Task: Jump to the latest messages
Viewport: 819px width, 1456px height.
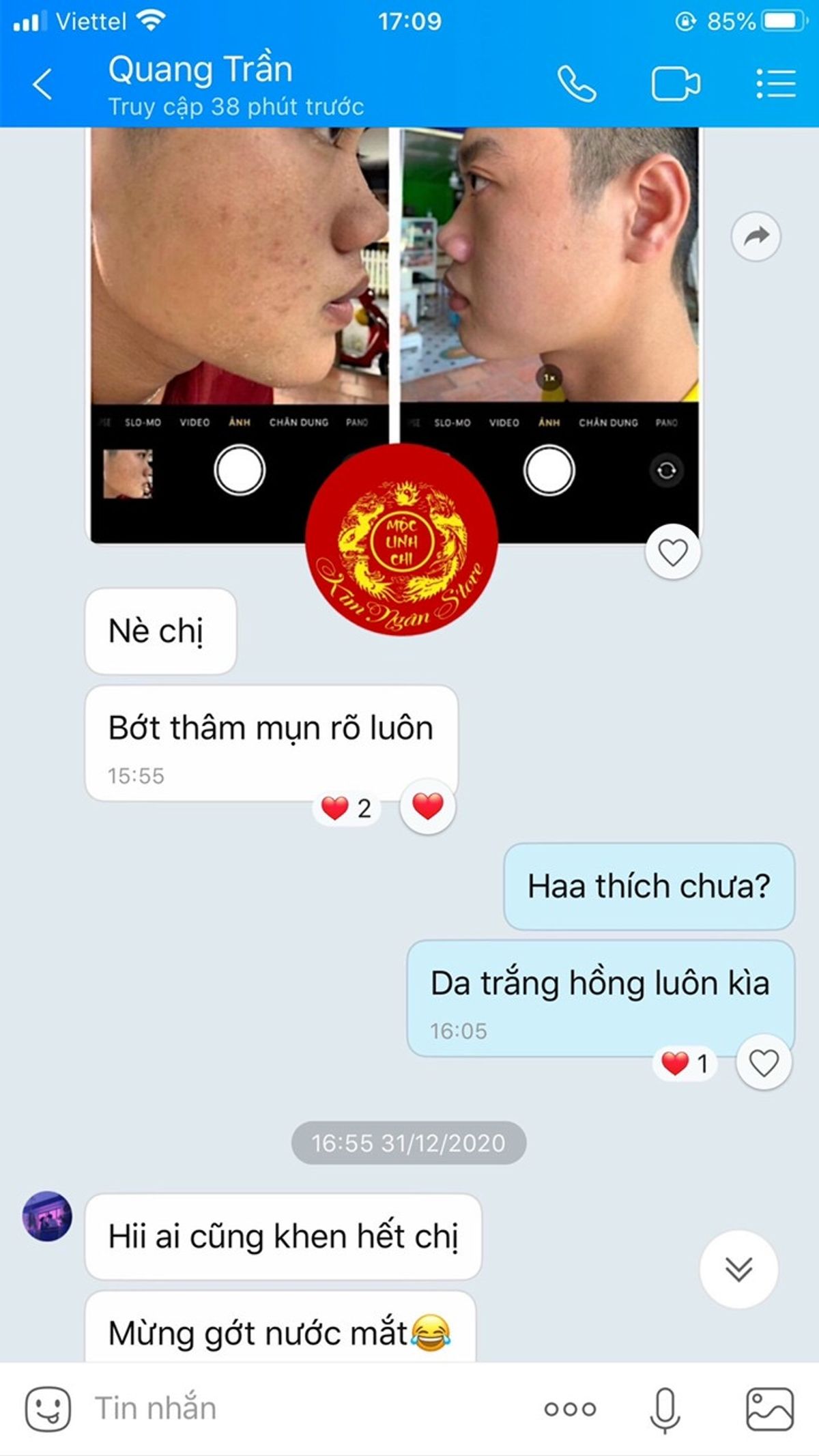Action: click(x=738, y=1270)
